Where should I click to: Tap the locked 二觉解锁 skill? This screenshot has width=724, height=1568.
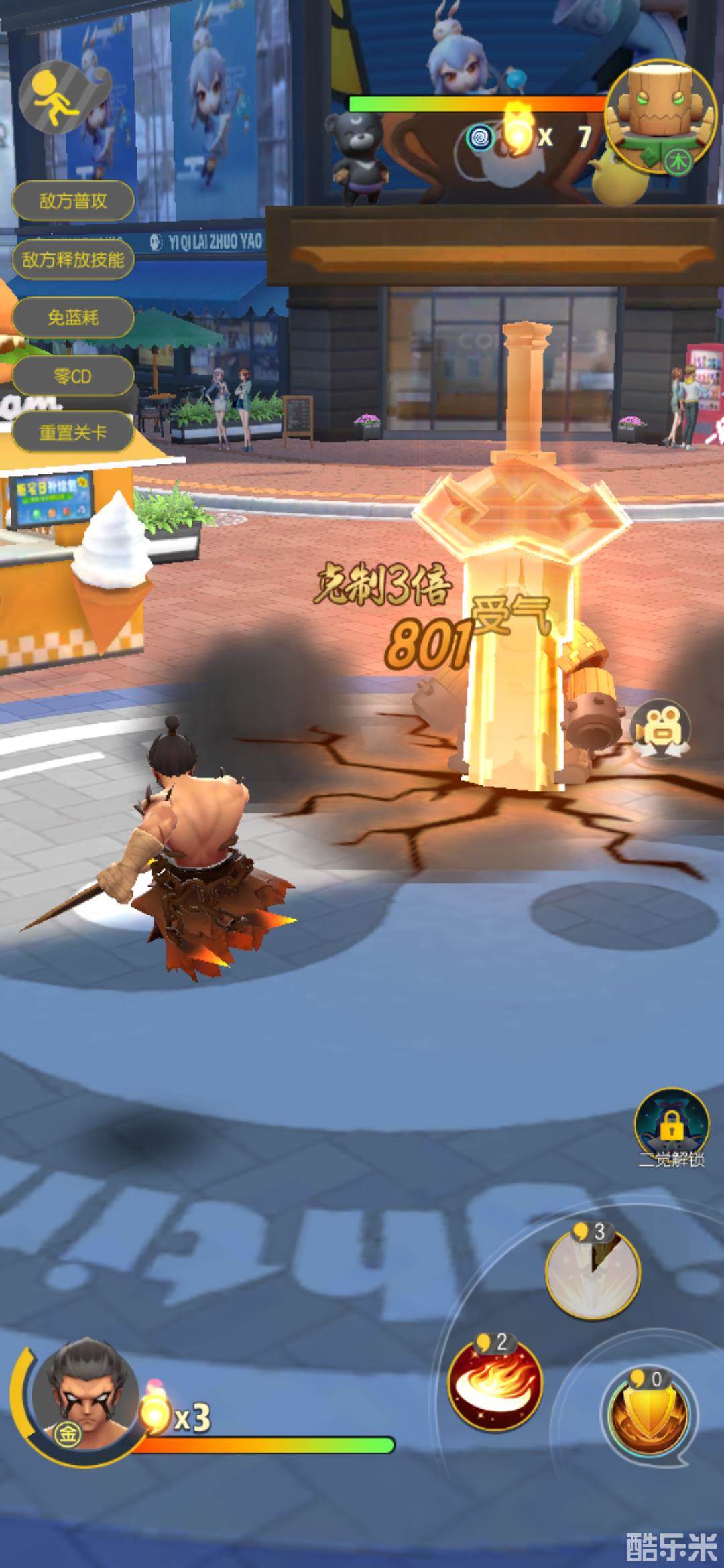671,1125
